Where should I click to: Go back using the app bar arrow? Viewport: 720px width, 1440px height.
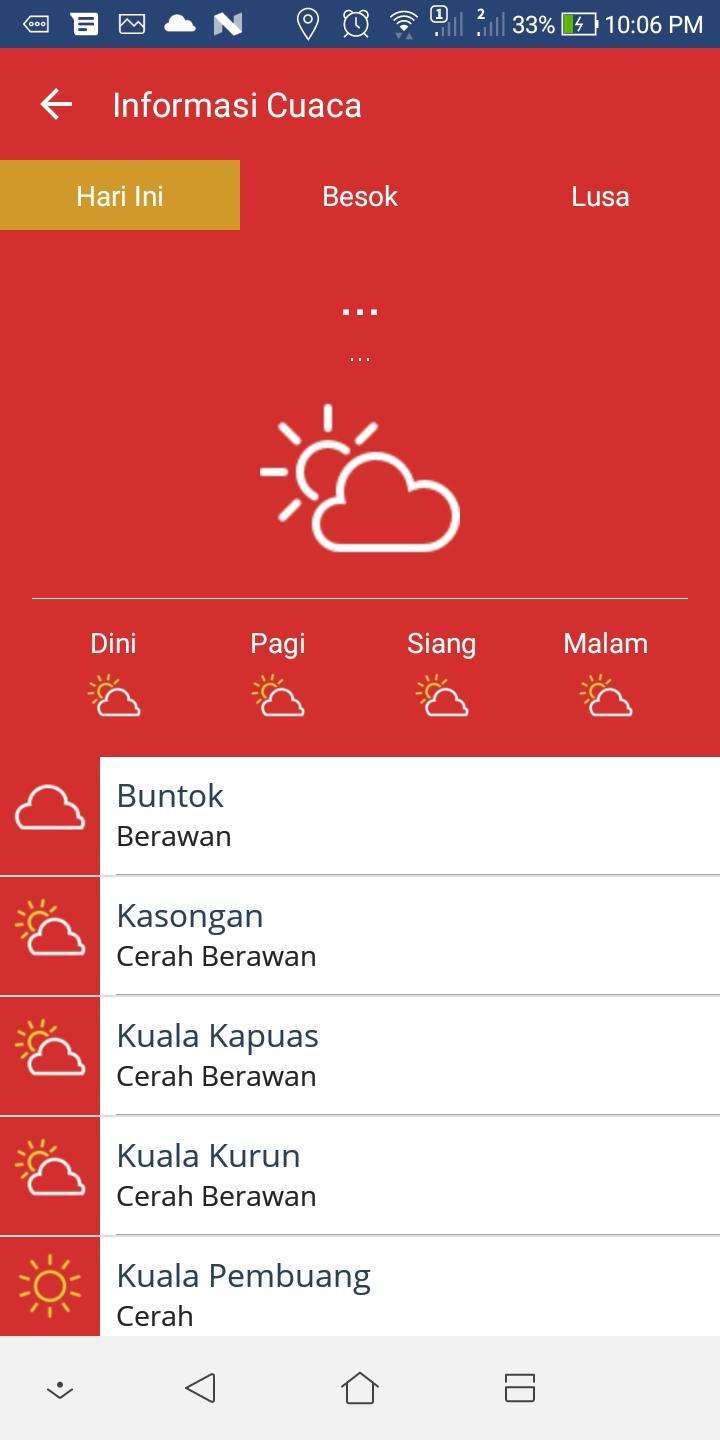(56, 104)
